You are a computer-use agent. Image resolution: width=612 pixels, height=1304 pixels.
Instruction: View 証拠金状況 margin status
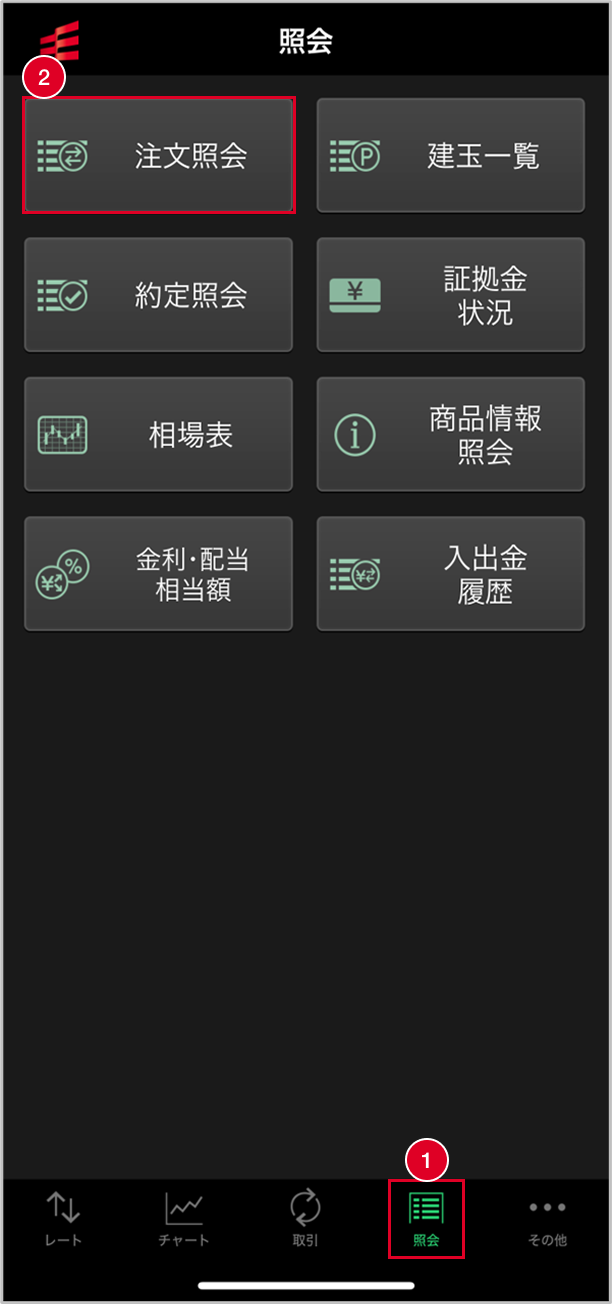tap(451, 295)
